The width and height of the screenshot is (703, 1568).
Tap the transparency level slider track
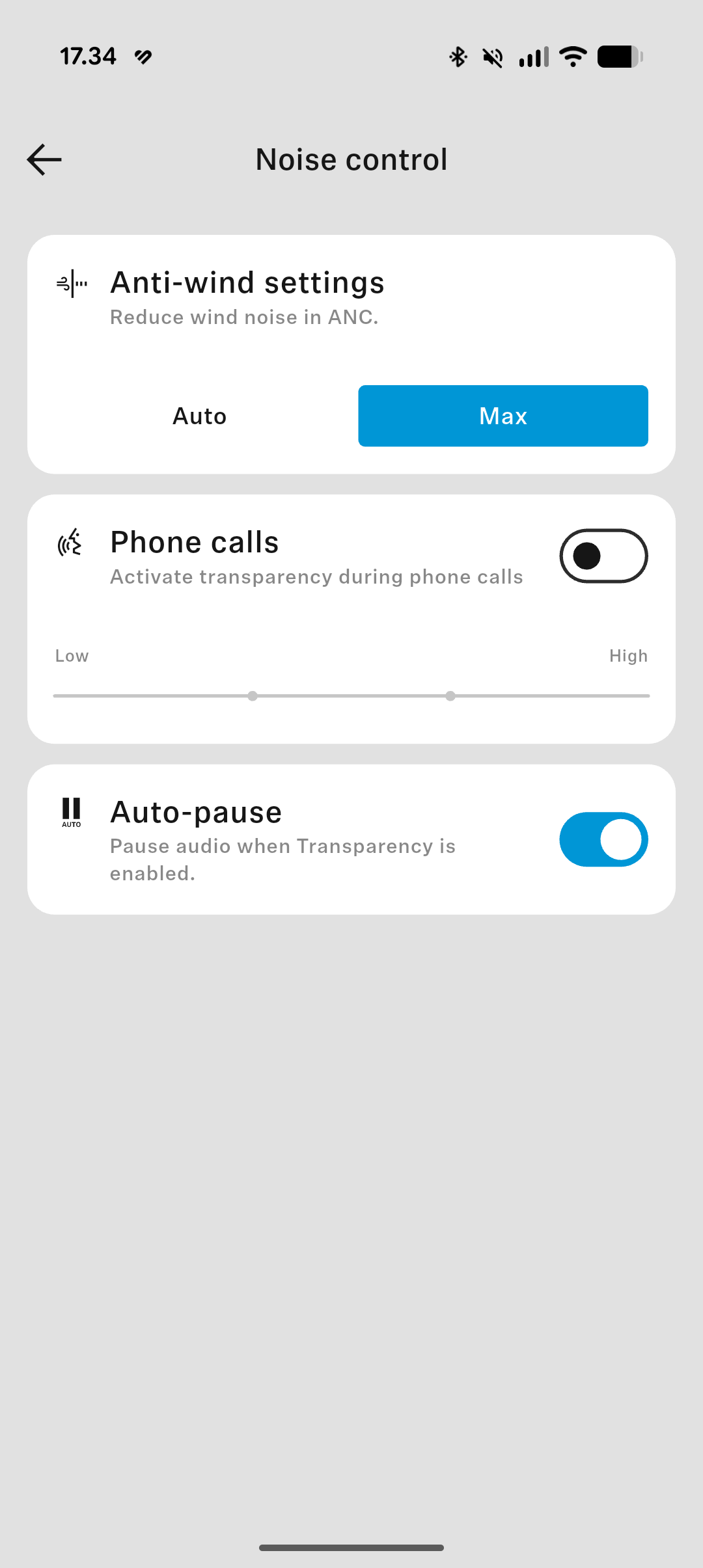pyautogui.click(x=351, y=696)
